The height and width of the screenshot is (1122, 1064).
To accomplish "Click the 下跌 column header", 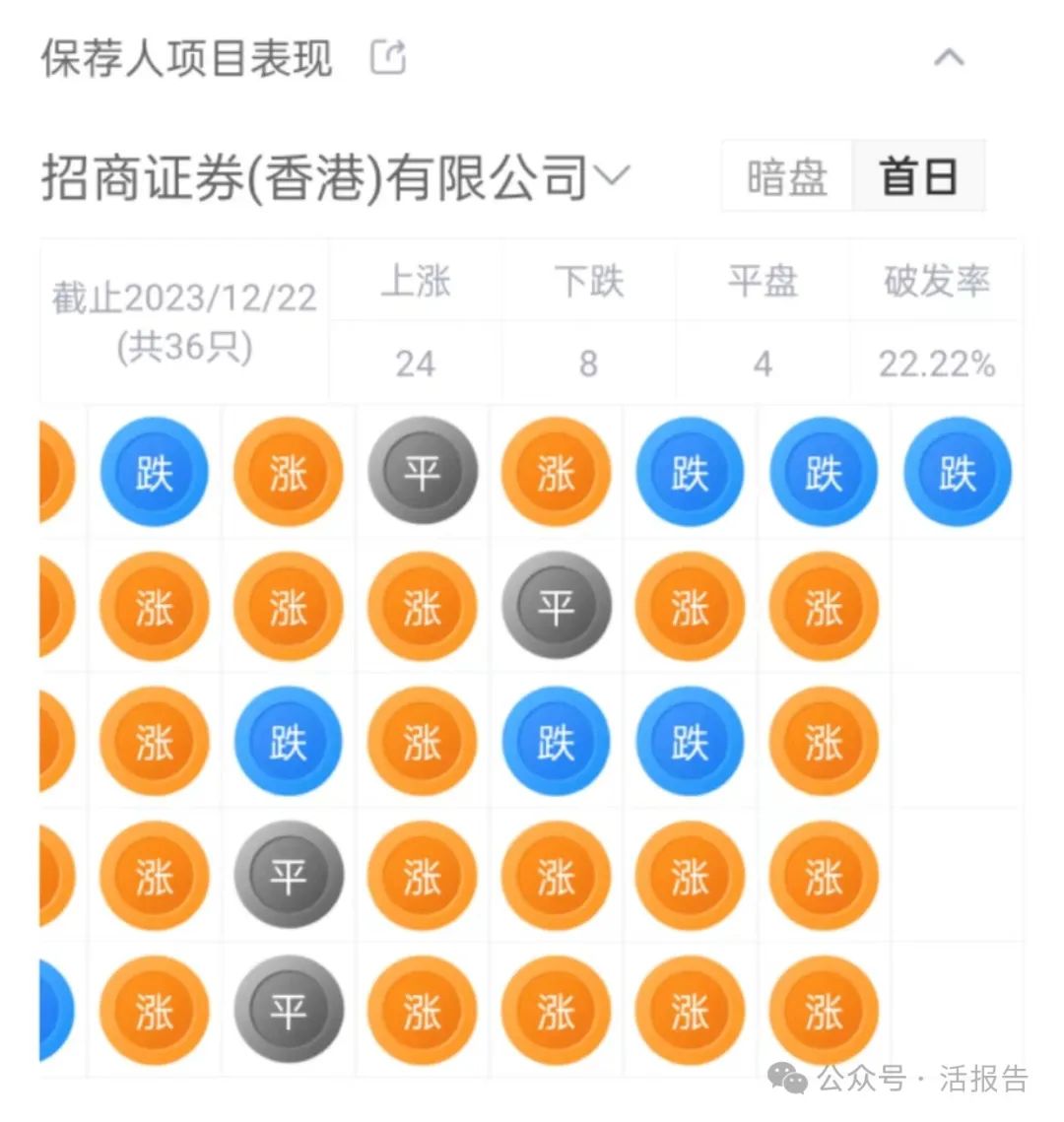I will [x=589, y=281].
